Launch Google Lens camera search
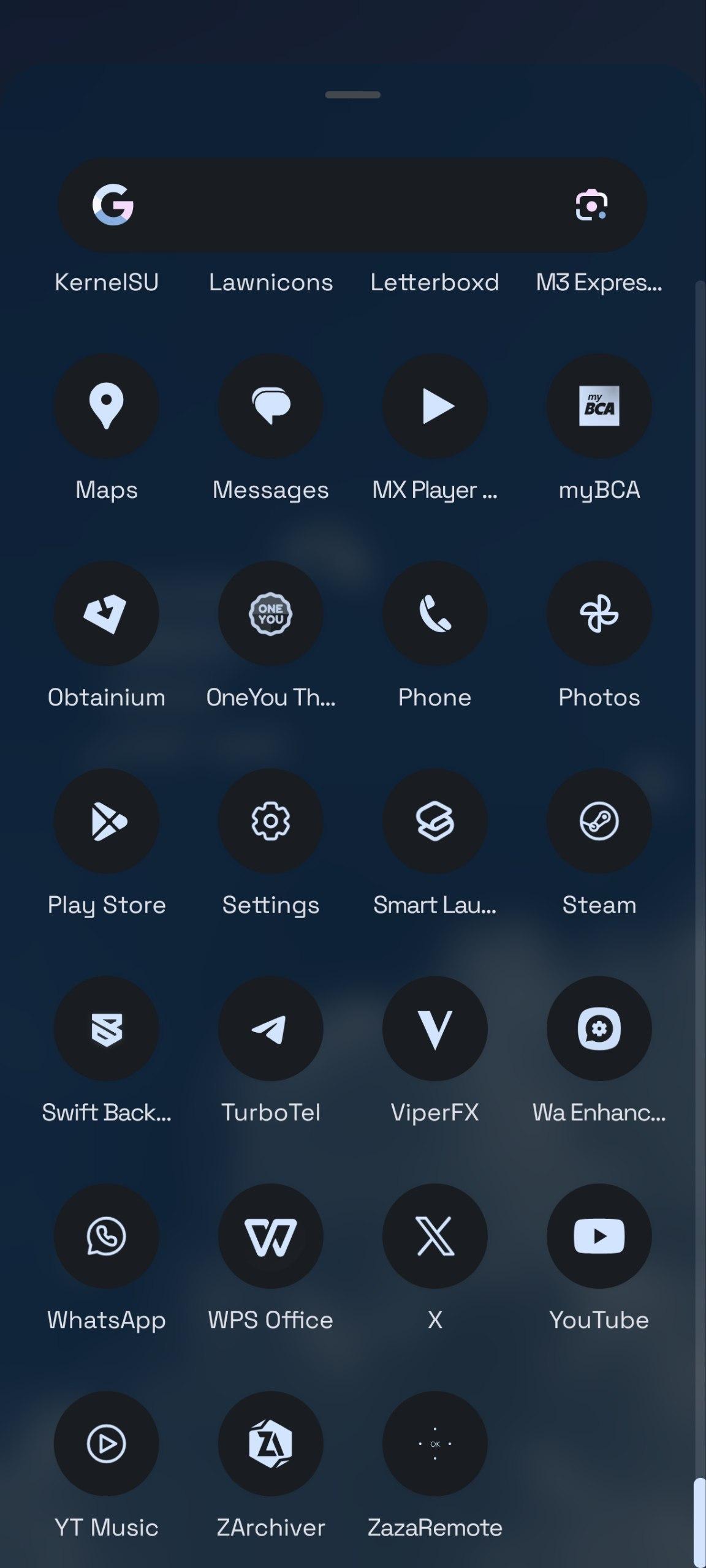This screenshot has height=1568, width=706. tap(591, 205)
